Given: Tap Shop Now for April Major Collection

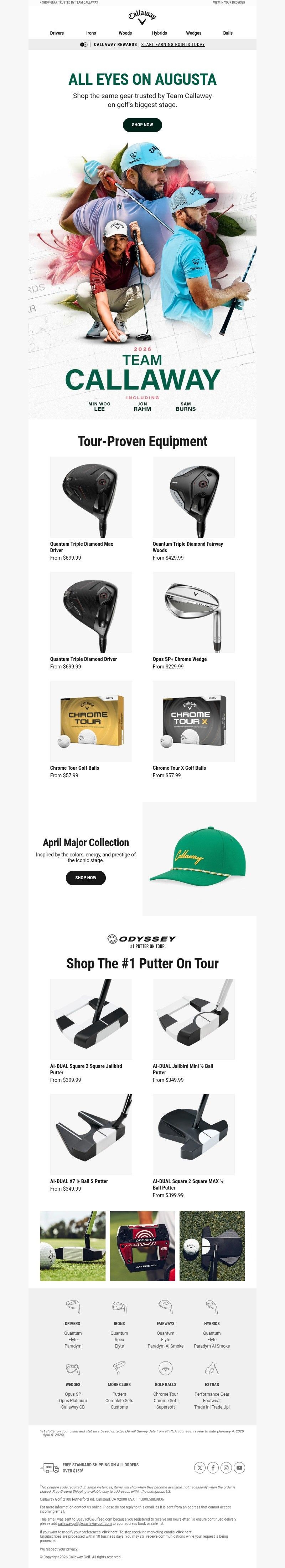Looking at the screenshot, I should (86, 878).
